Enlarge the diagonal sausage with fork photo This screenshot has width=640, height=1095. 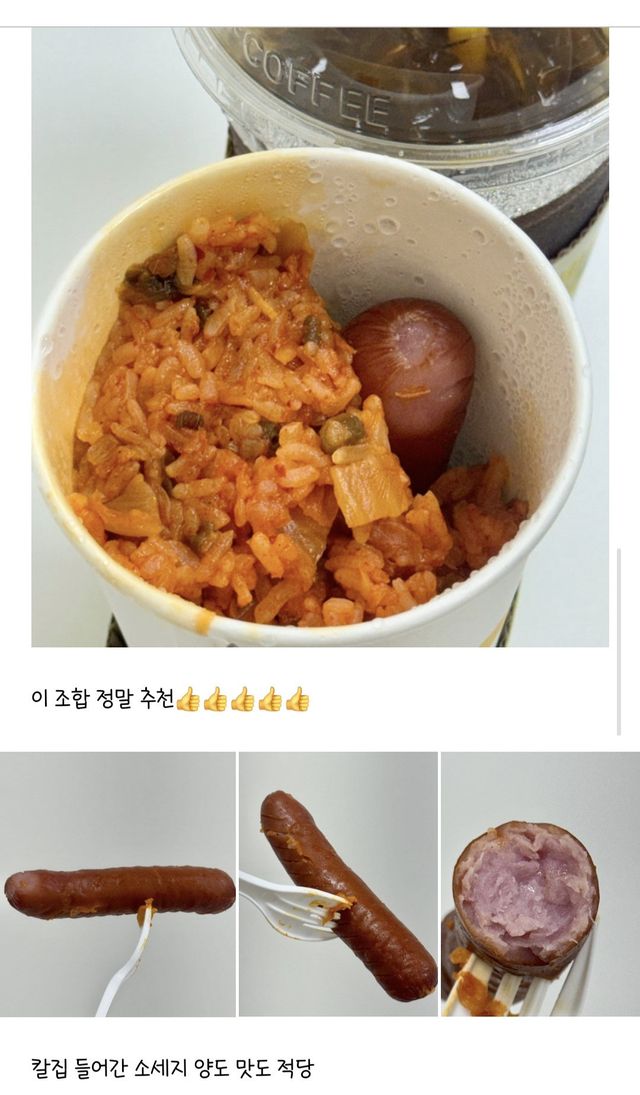(x=338, y=884)
